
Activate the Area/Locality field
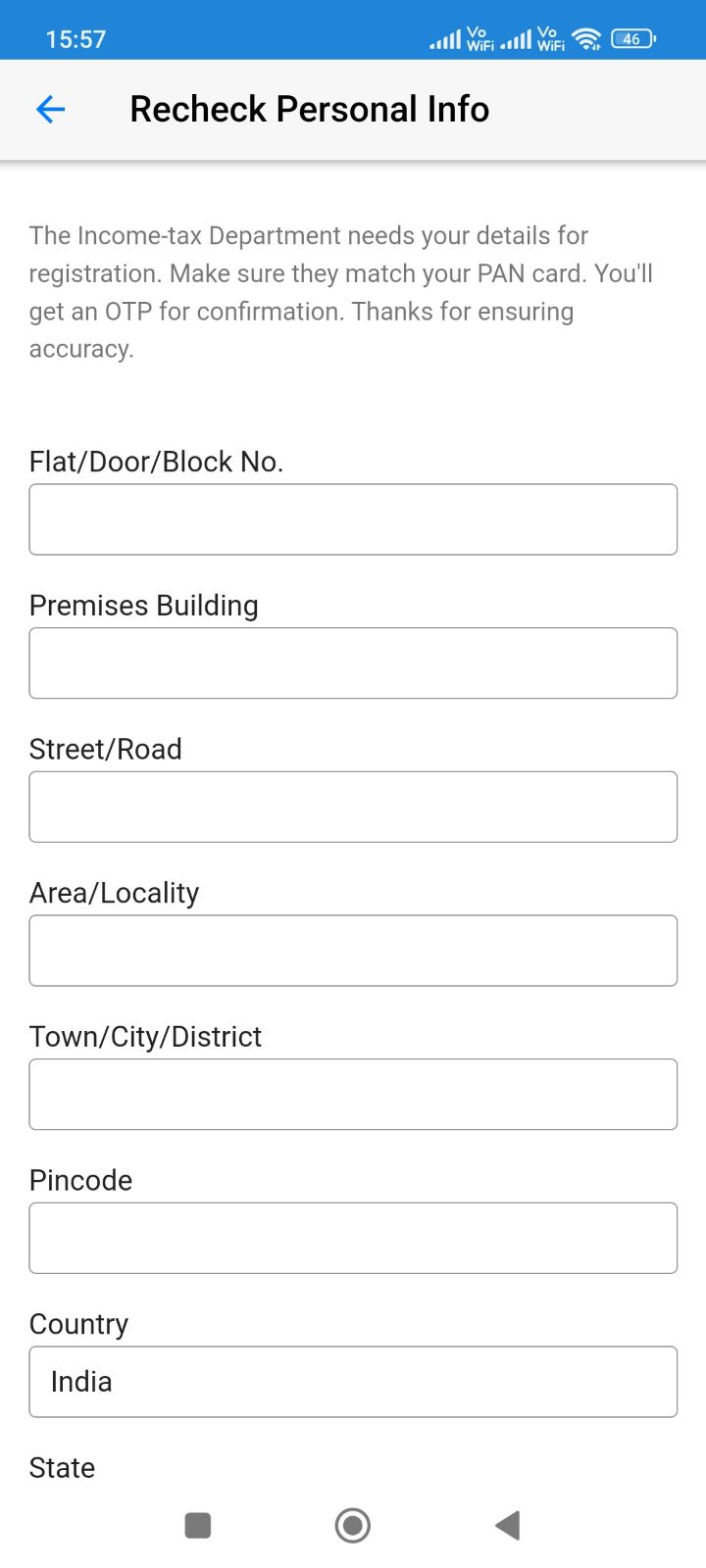click(353, 951)
